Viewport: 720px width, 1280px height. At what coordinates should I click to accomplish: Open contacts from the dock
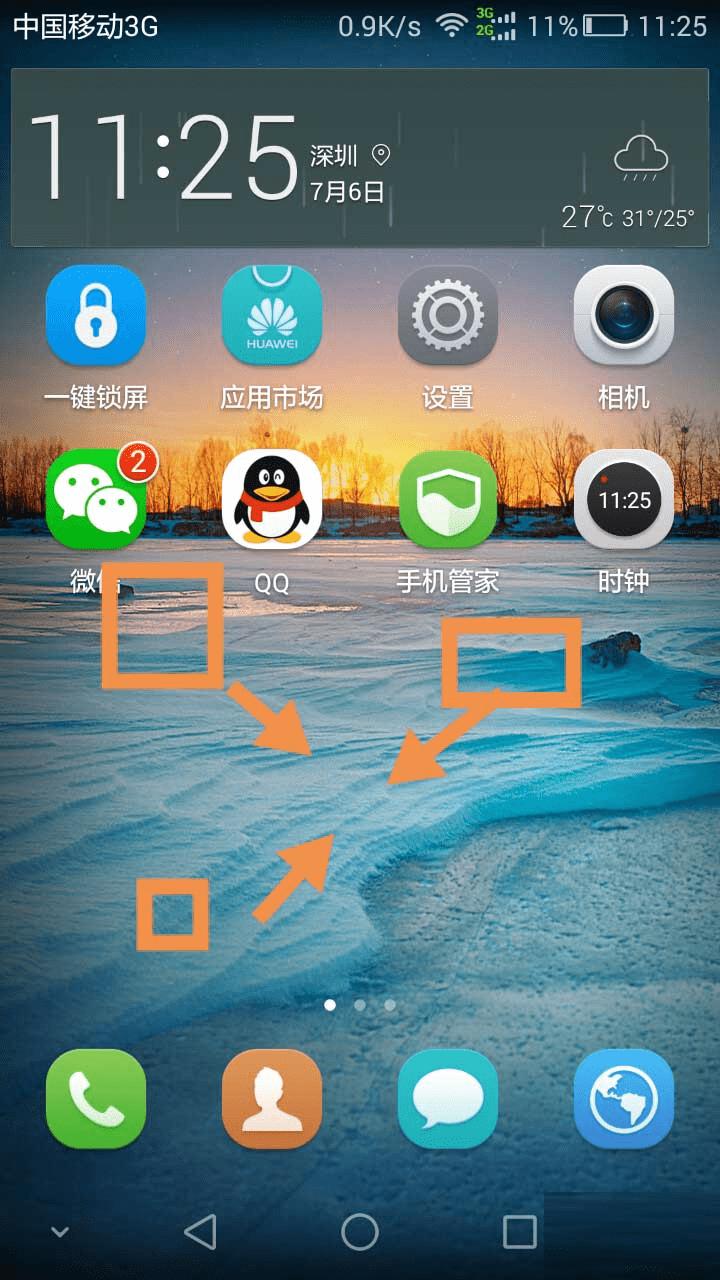click(272, 1099)
